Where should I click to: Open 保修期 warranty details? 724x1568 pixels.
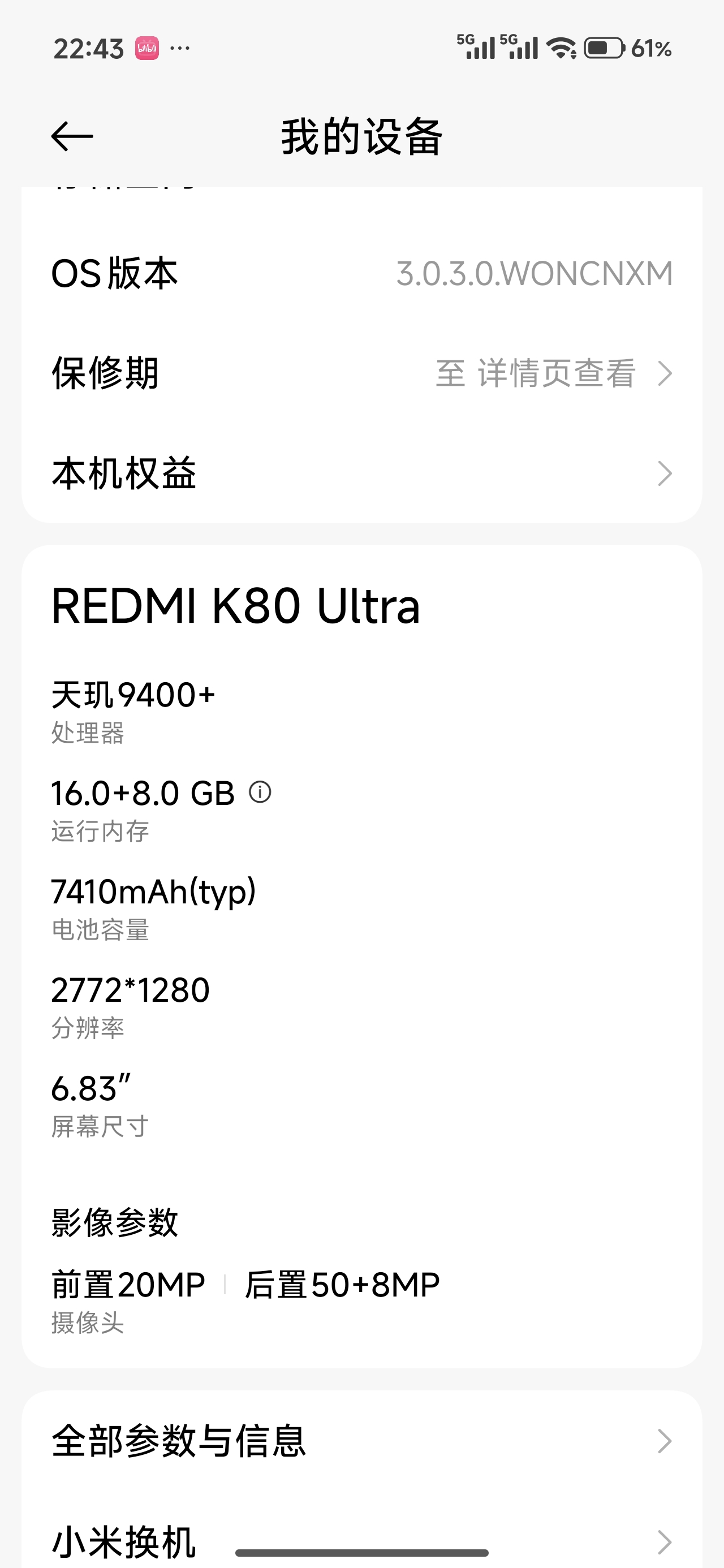tap(361, 373)
